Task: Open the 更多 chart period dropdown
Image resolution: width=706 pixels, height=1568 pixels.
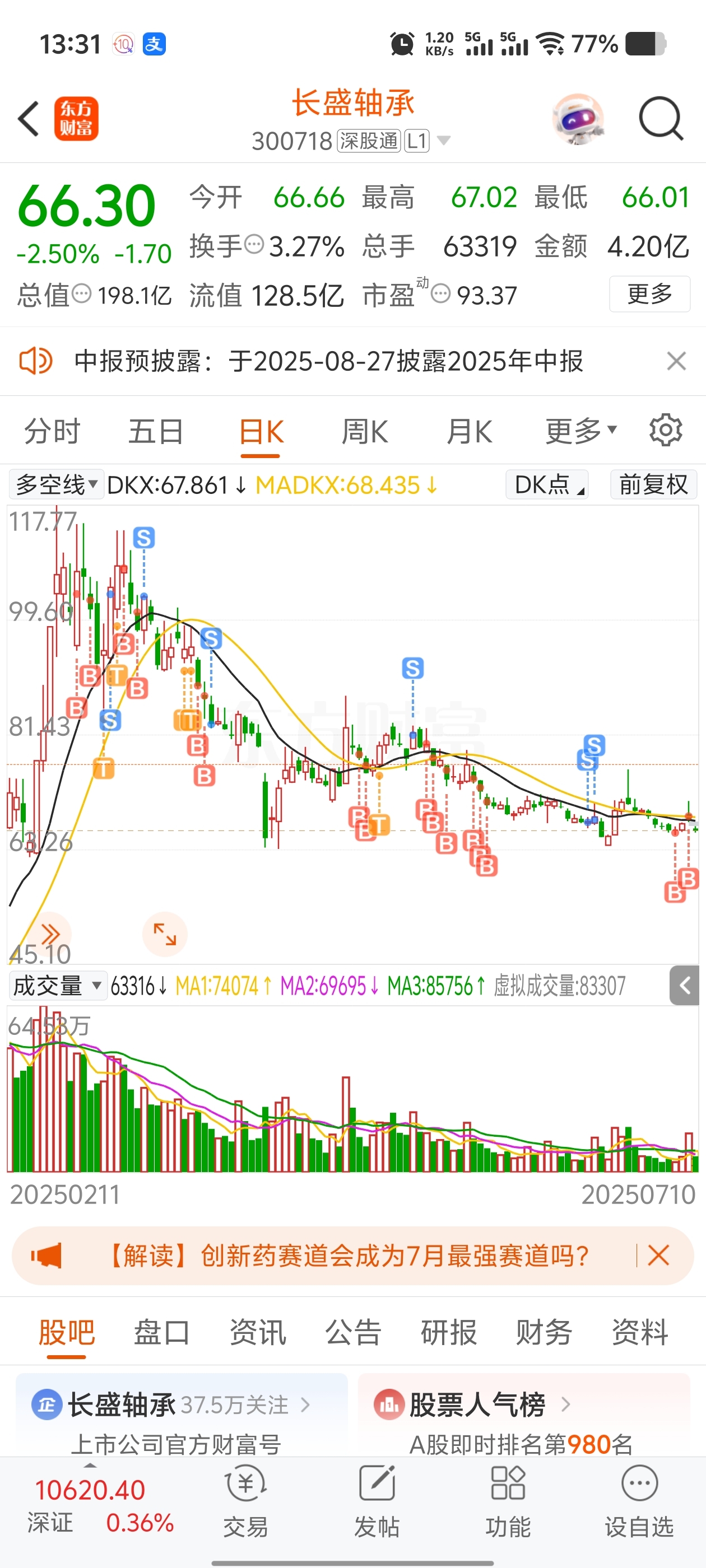Action: [x=581, y=432]
